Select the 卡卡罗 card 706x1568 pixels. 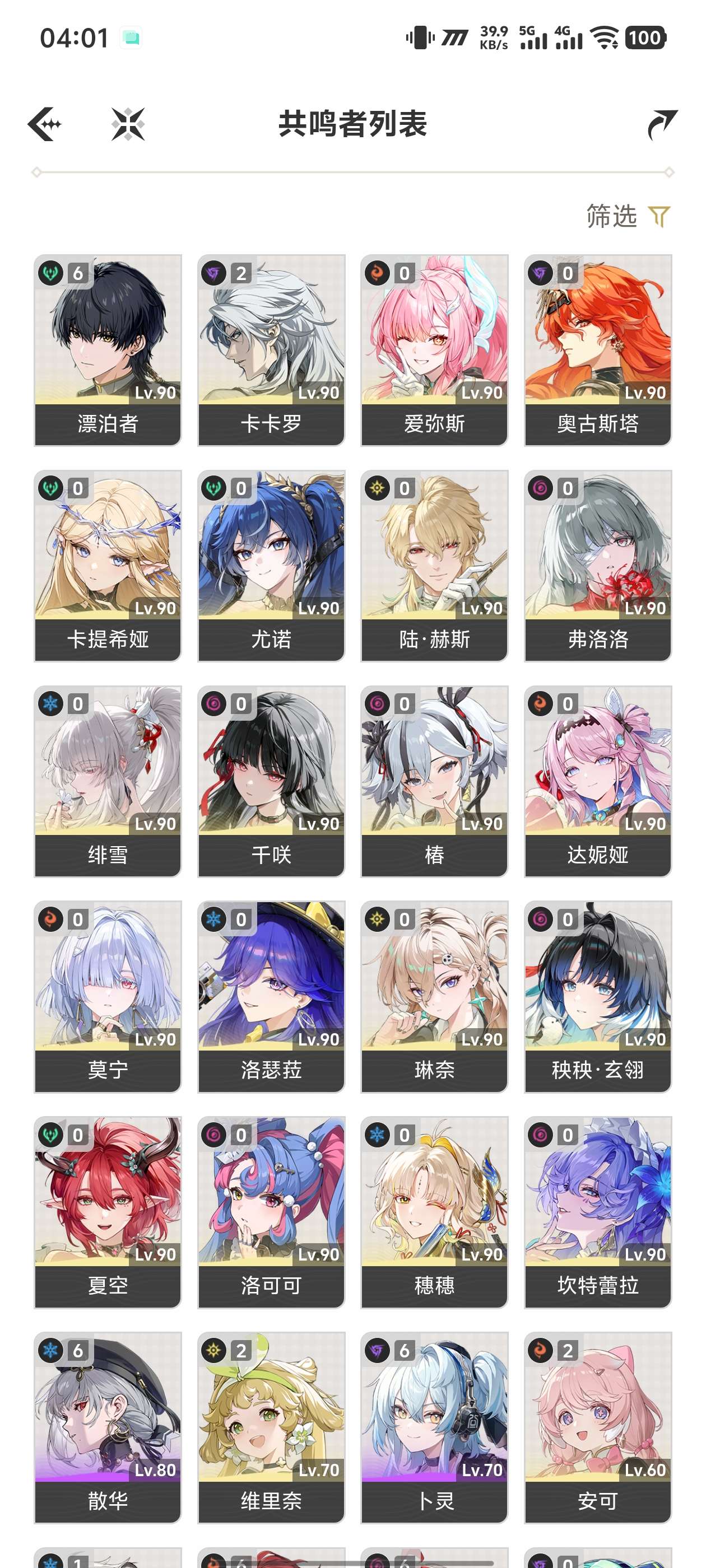tap(271, 351)
